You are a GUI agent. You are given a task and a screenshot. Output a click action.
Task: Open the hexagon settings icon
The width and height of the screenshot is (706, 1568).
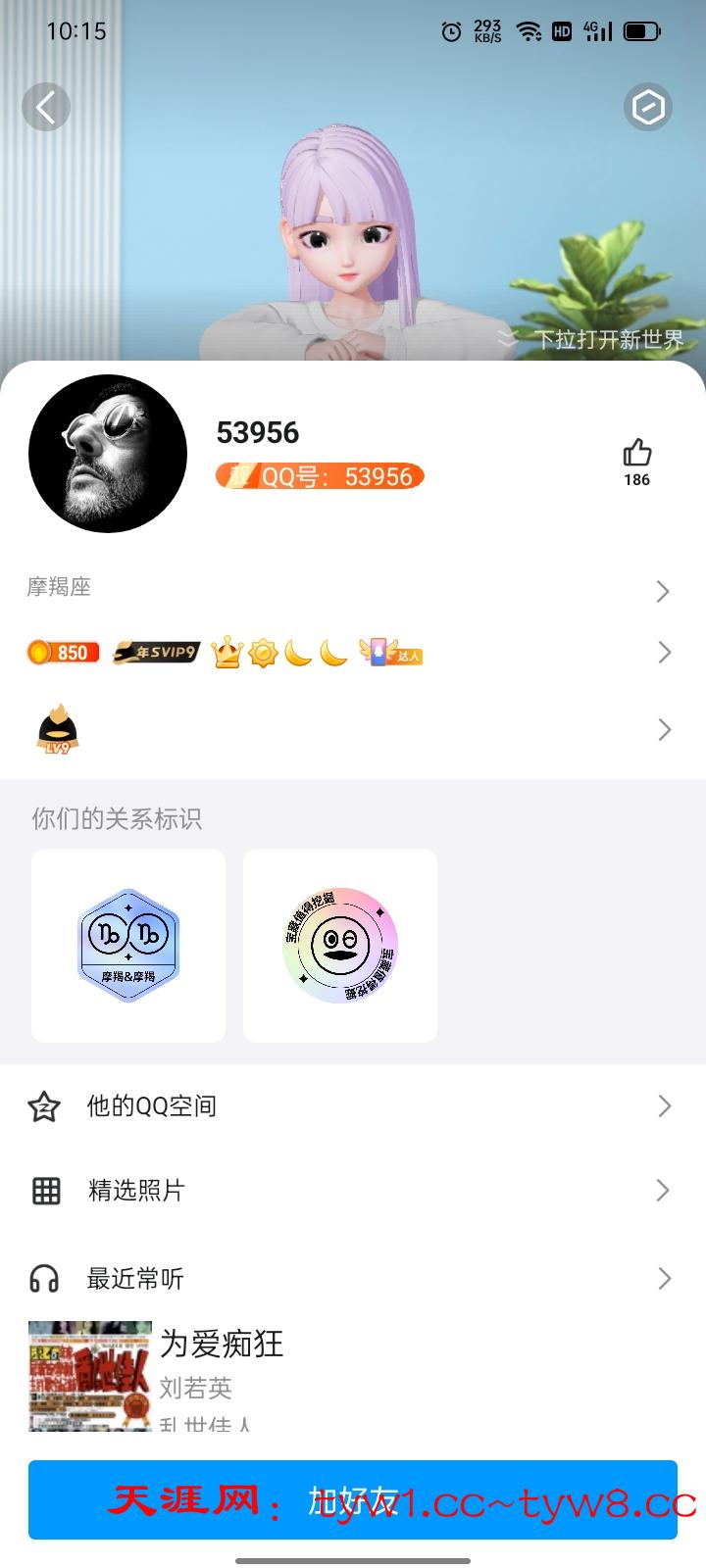click(647, 107)
